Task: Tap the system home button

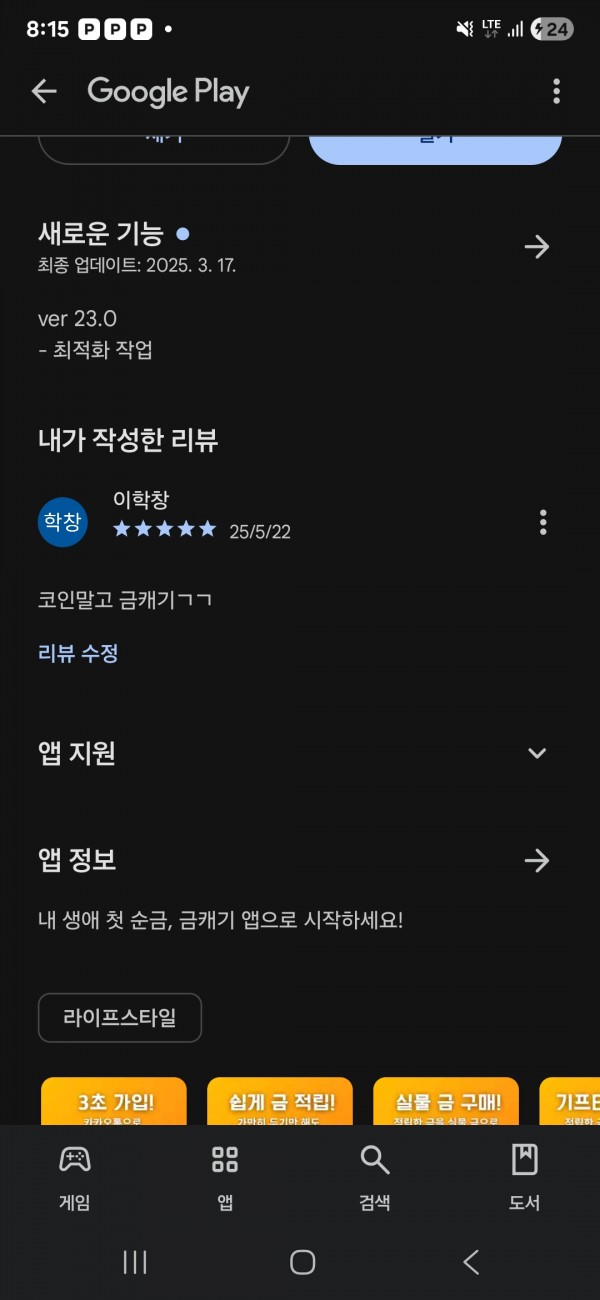Action: tap(302, 1262)
